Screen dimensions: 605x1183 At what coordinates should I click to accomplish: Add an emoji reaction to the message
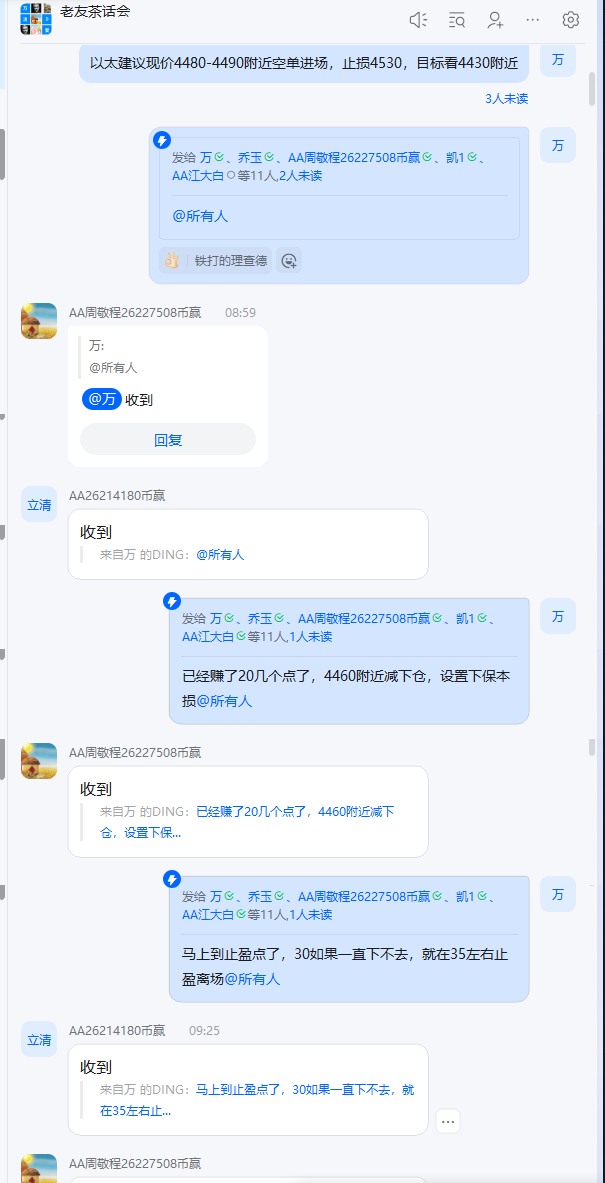[289, 260]
